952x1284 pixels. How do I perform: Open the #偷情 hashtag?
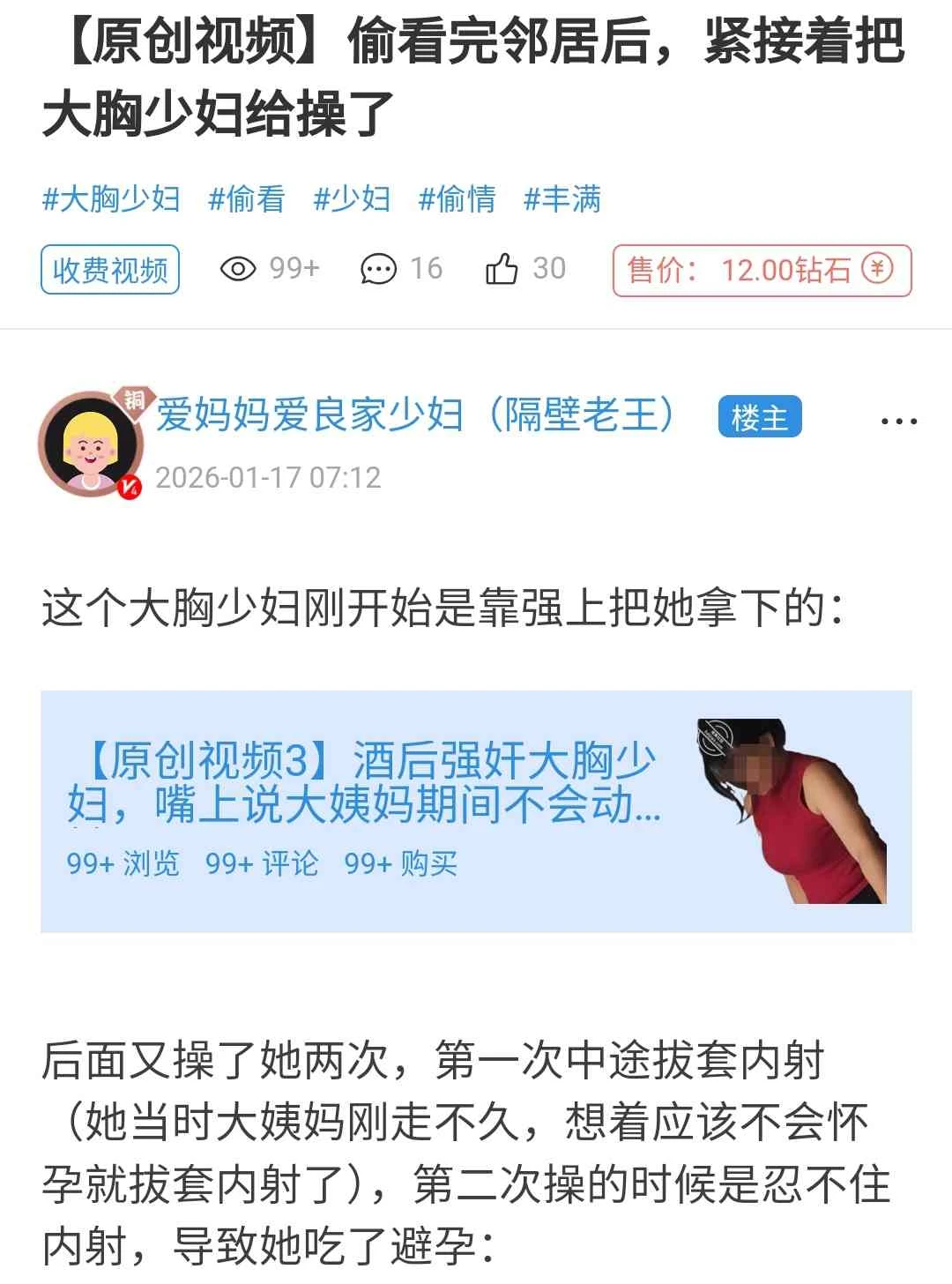click(457, 199)
